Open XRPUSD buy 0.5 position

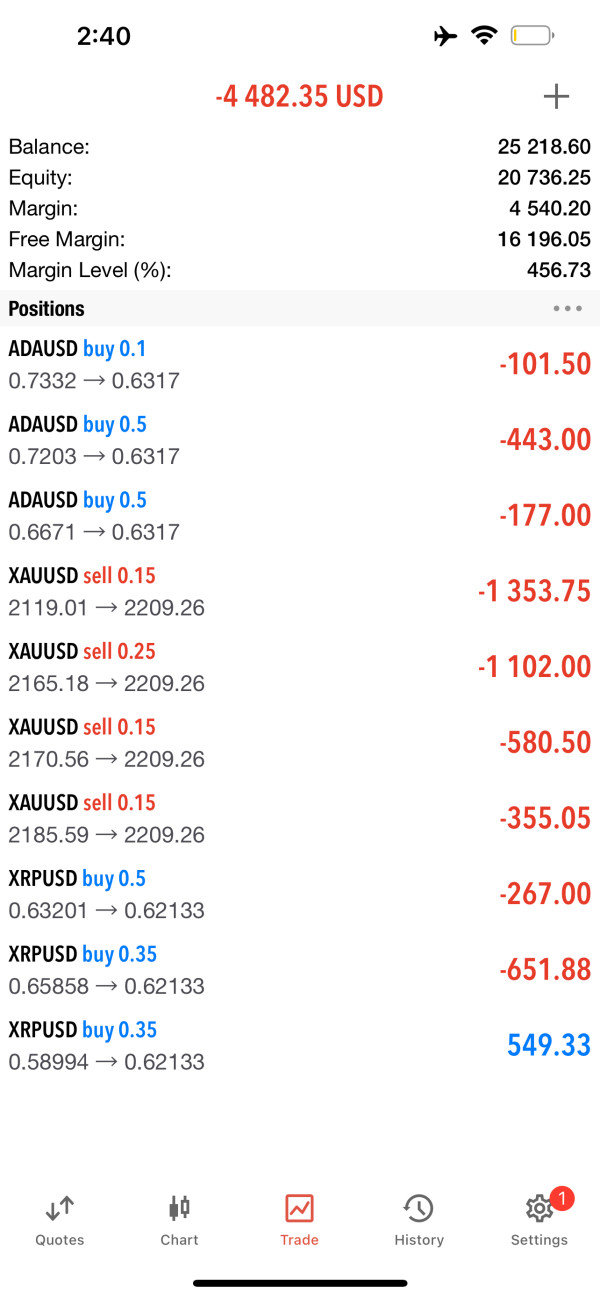pyautogui.click(x=300, y=894)
